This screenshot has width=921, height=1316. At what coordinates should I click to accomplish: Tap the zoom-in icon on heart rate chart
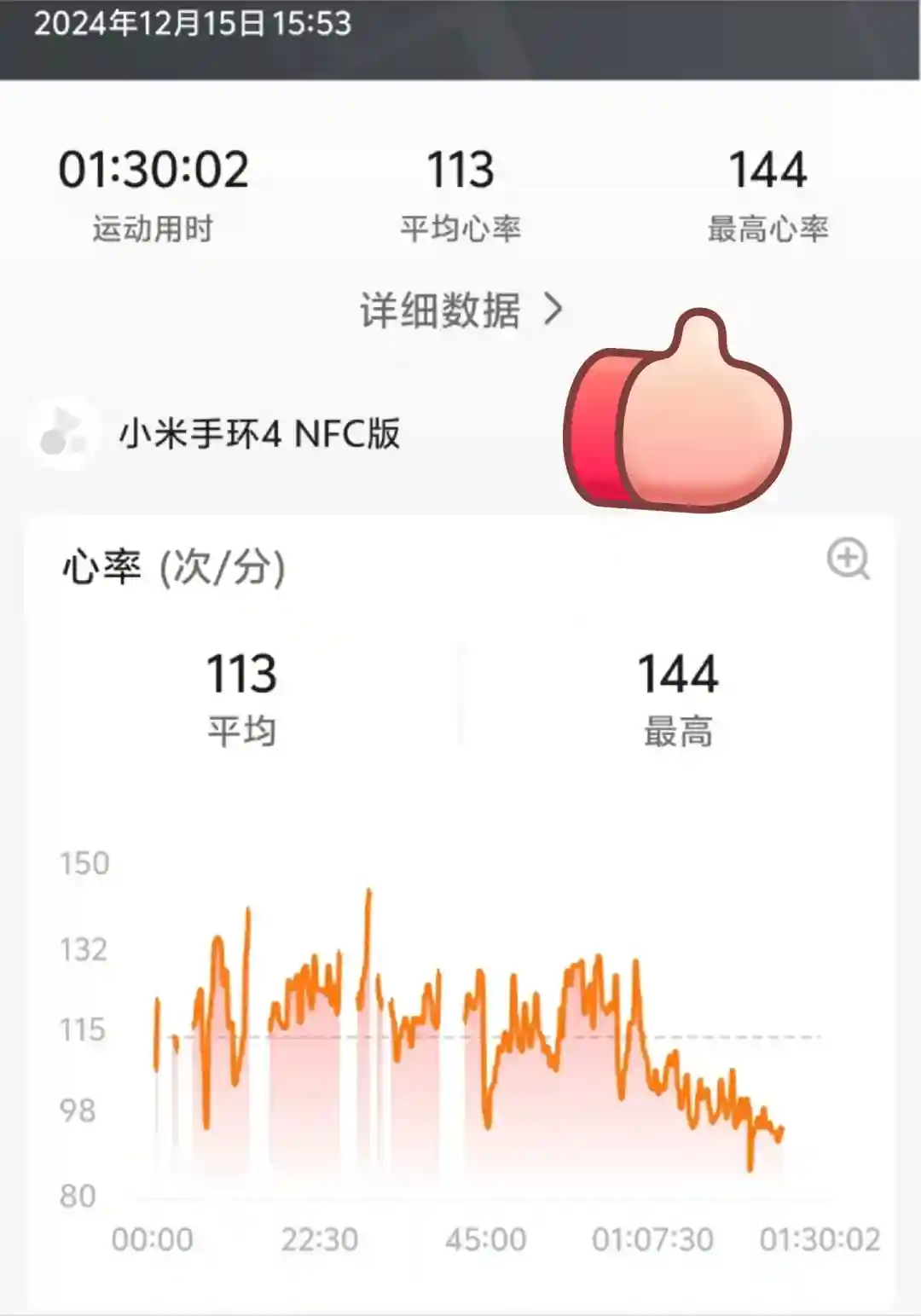pos(848,559)
